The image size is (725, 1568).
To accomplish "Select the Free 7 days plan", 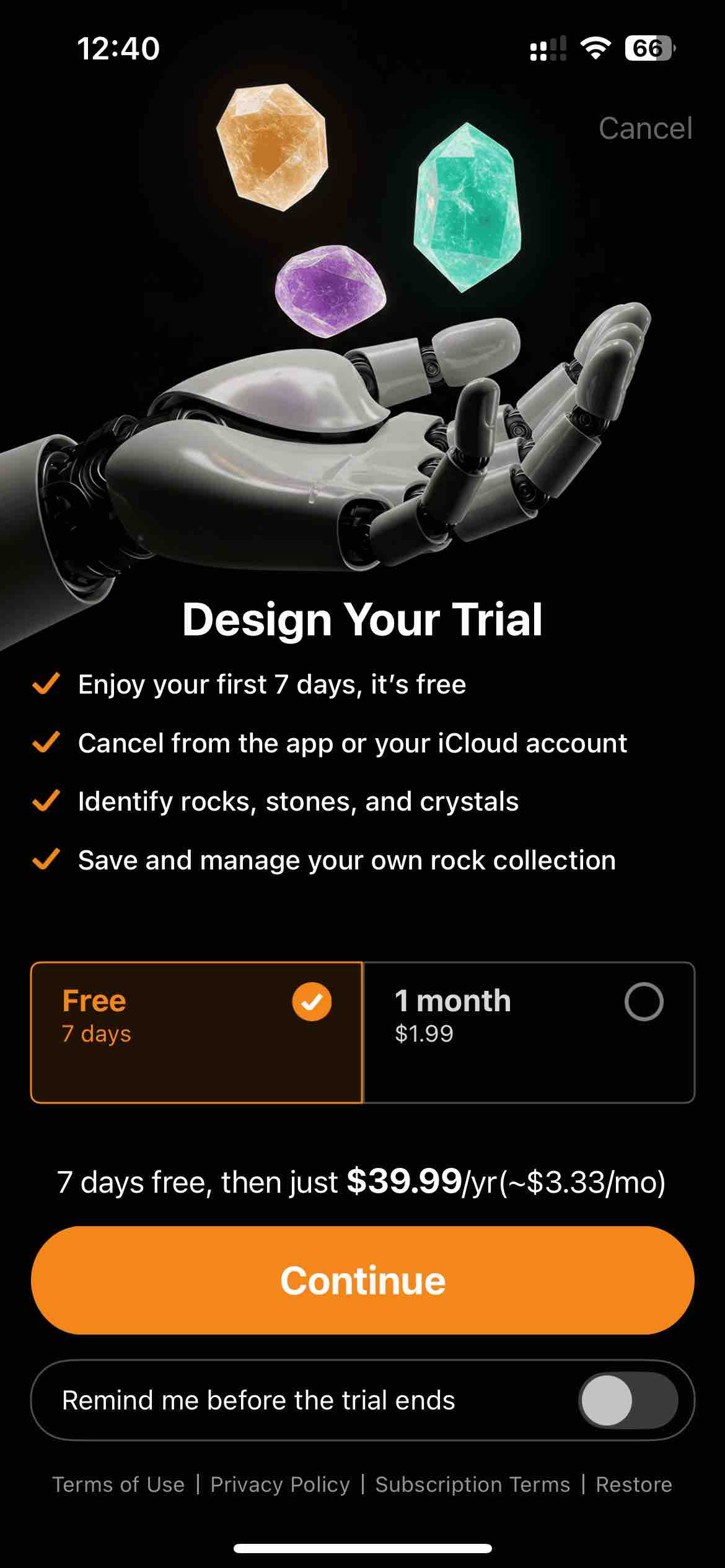I will (x=196, y=1032).
